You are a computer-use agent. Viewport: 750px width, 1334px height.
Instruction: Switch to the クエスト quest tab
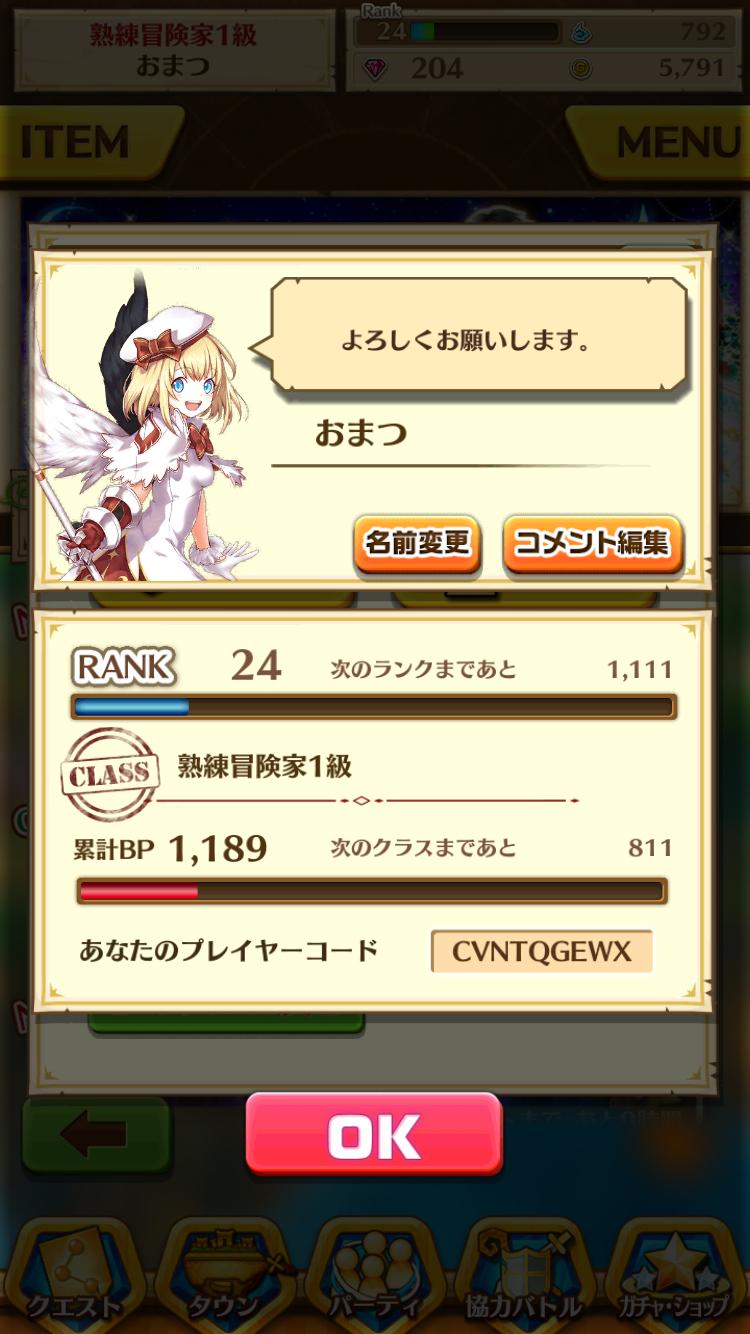coord(74,1280)
